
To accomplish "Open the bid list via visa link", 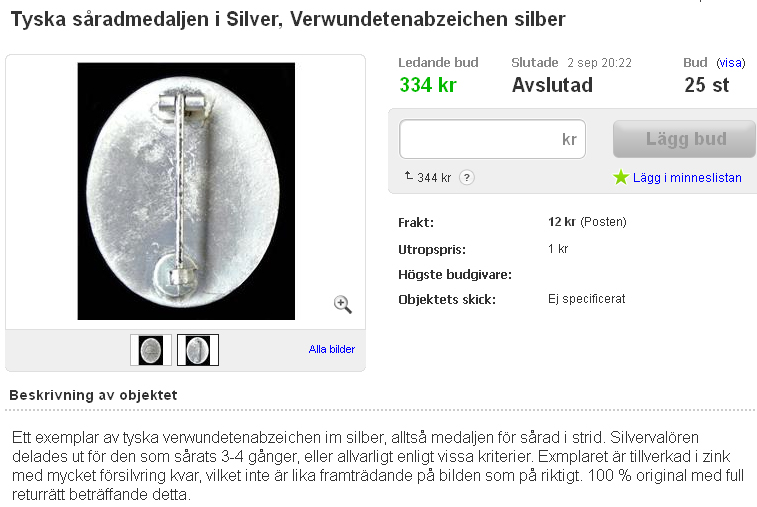I will coord(731,62).
